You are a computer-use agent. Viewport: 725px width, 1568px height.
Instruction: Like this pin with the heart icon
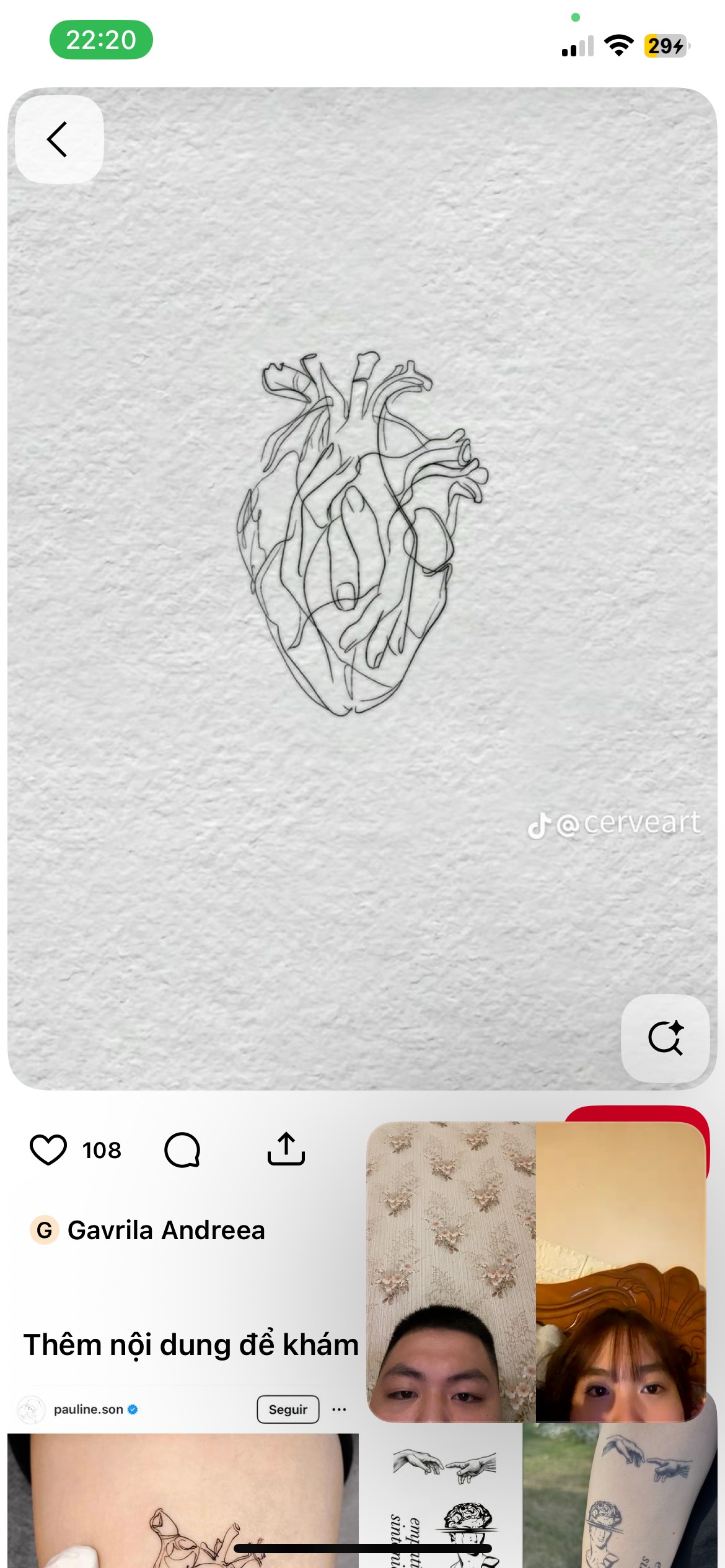[x=48, y=1150]
